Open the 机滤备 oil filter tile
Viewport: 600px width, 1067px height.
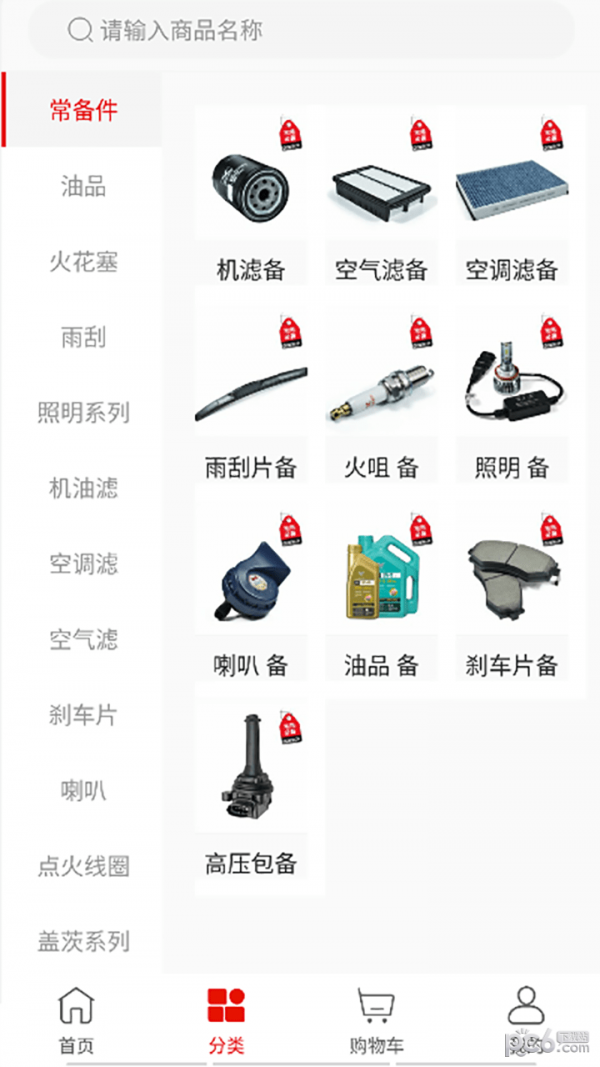tap(251, 197)
